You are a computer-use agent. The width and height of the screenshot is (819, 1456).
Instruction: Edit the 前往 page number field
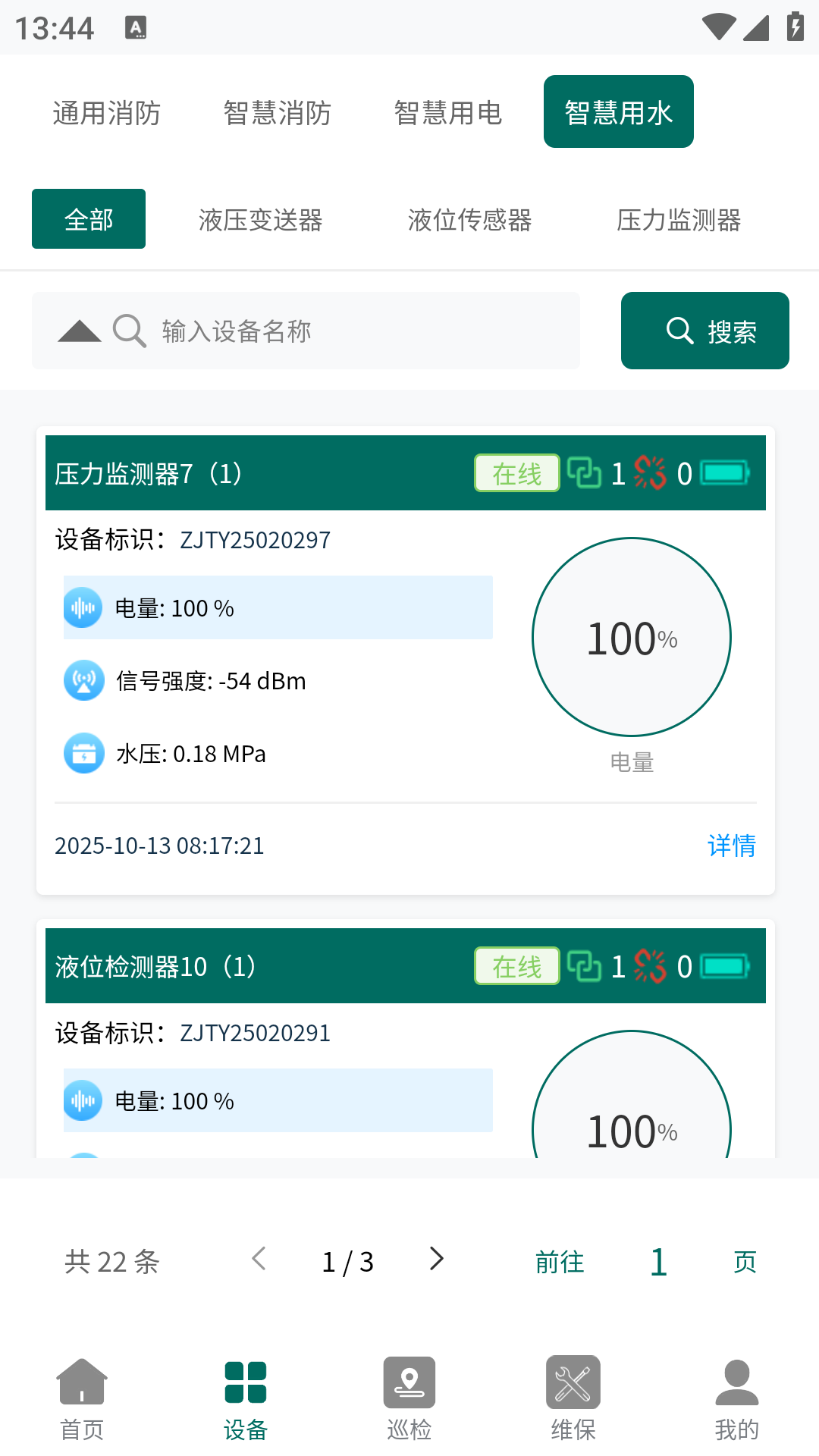click(658, 1262)
